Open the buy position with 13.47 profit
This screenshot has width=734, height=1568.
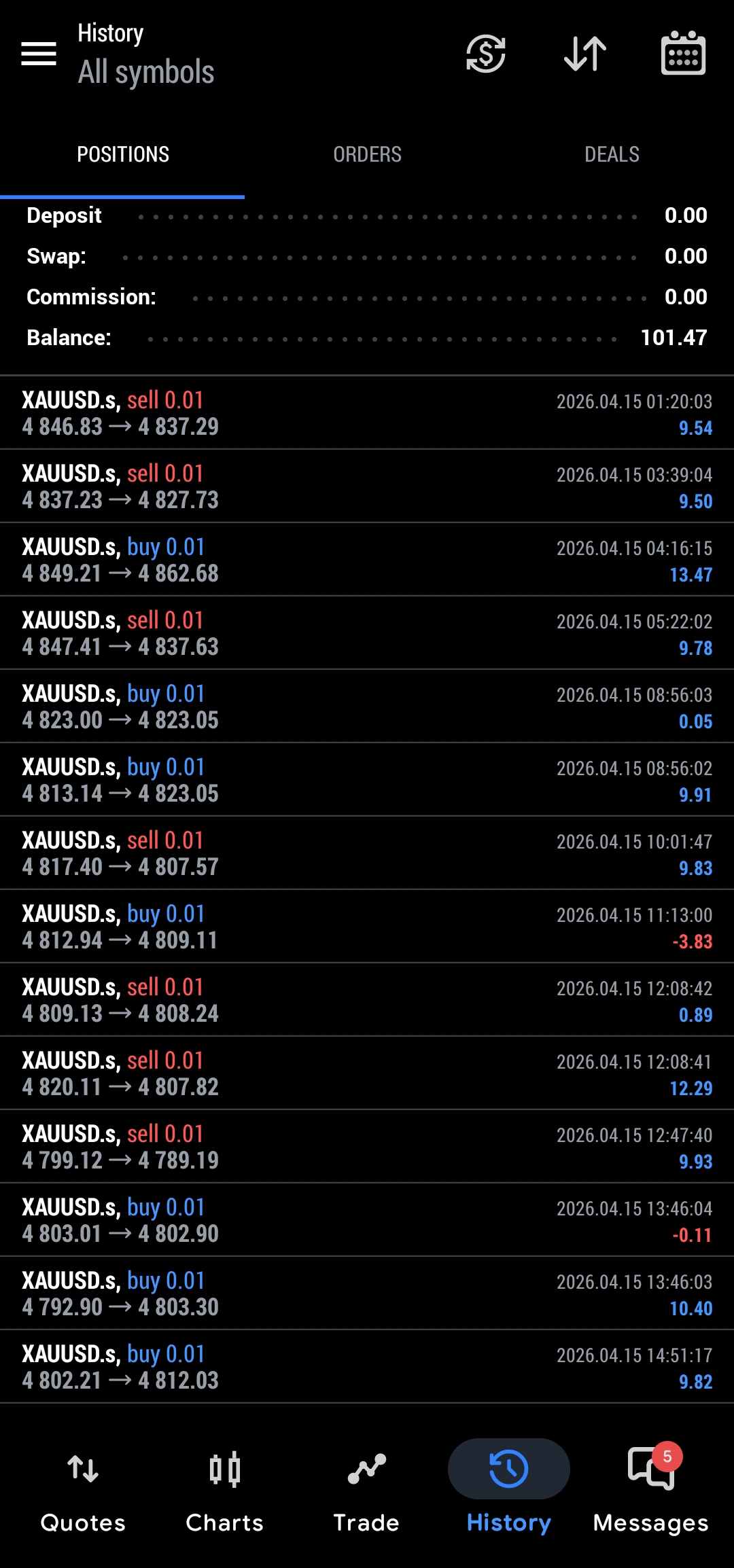pyautogui.click(x=367, y=560)
